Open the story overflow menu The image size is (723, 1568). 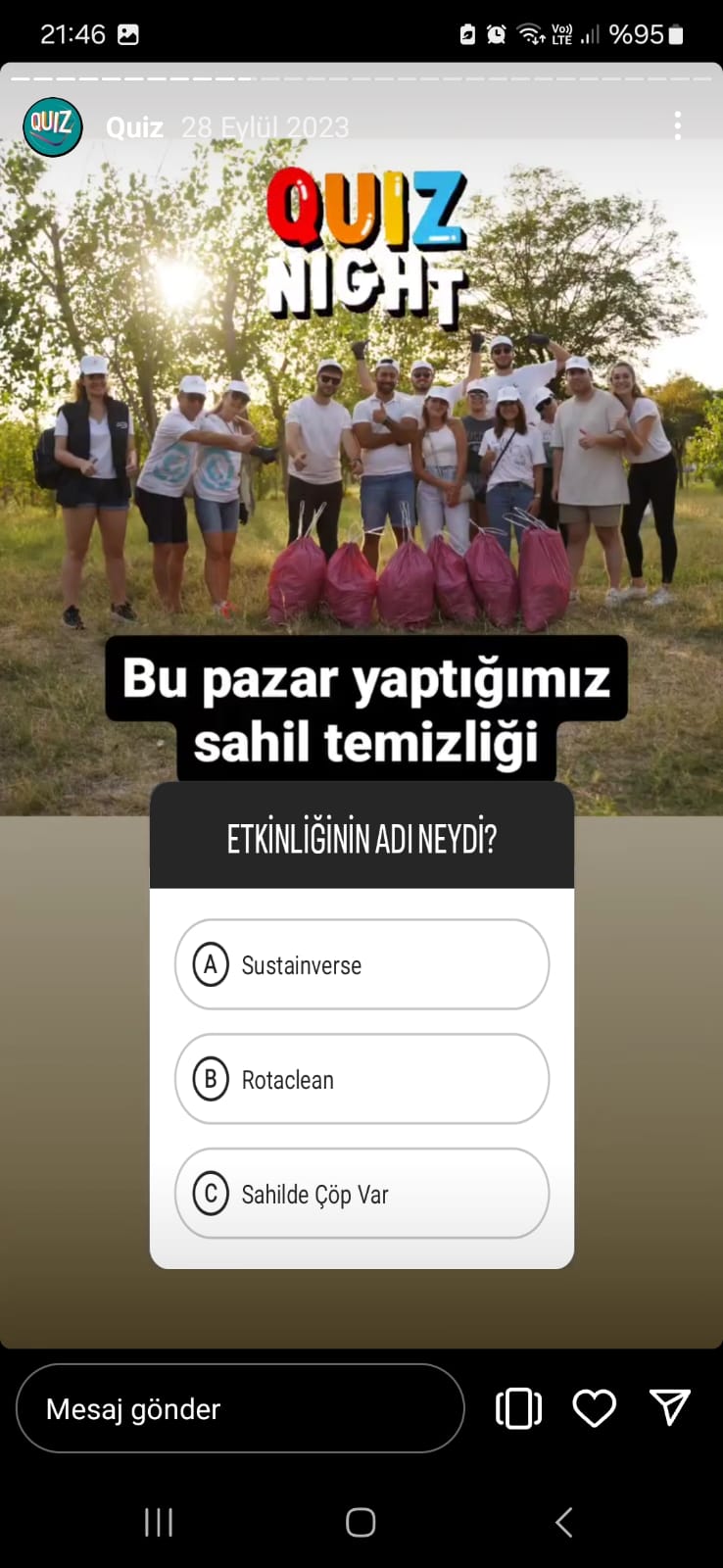coord(677,125)
